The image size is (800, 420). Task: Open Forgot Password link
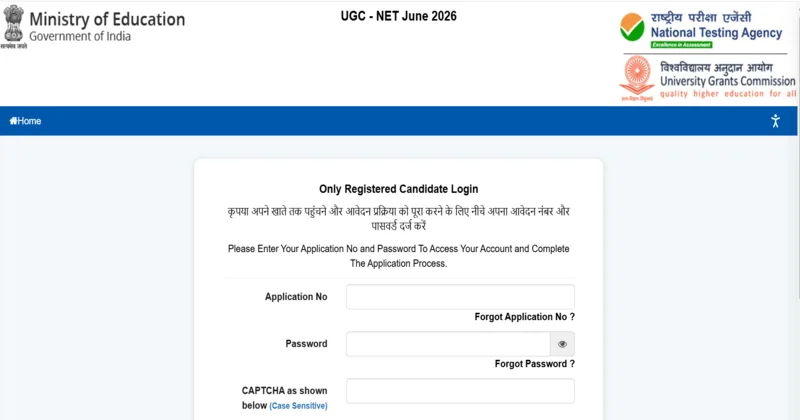535,364
